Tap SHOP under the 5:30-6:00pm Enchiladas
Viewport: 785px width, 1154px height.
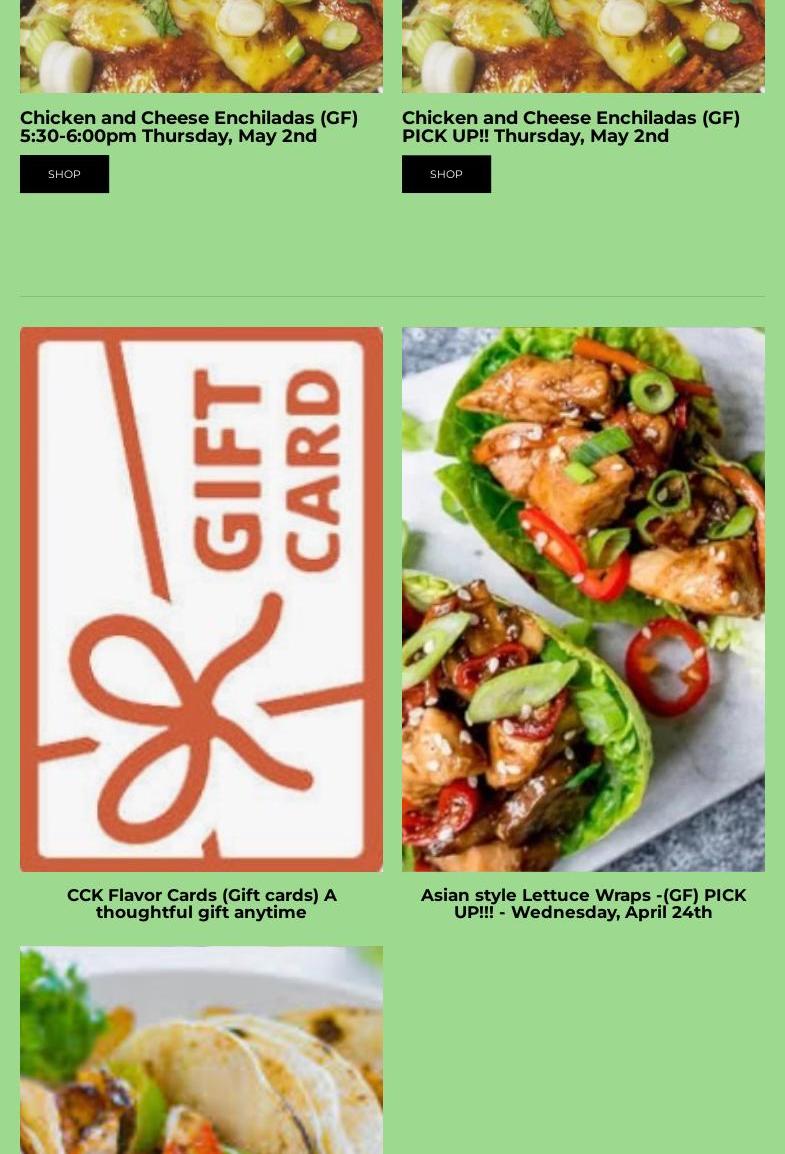coord(64,174)
